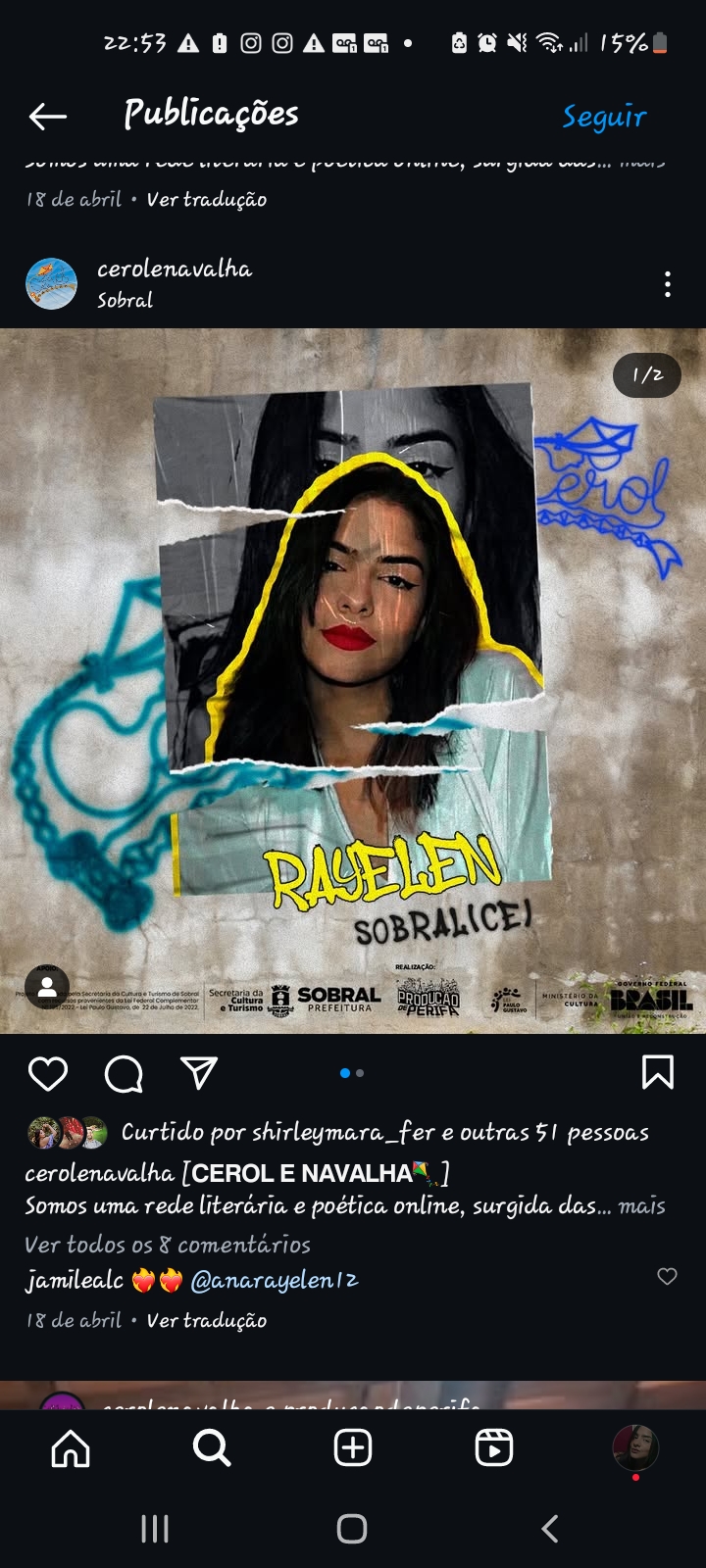Create a new post with plus icon
Viewport: 706px width, 1568px height.
(353, 1447)
